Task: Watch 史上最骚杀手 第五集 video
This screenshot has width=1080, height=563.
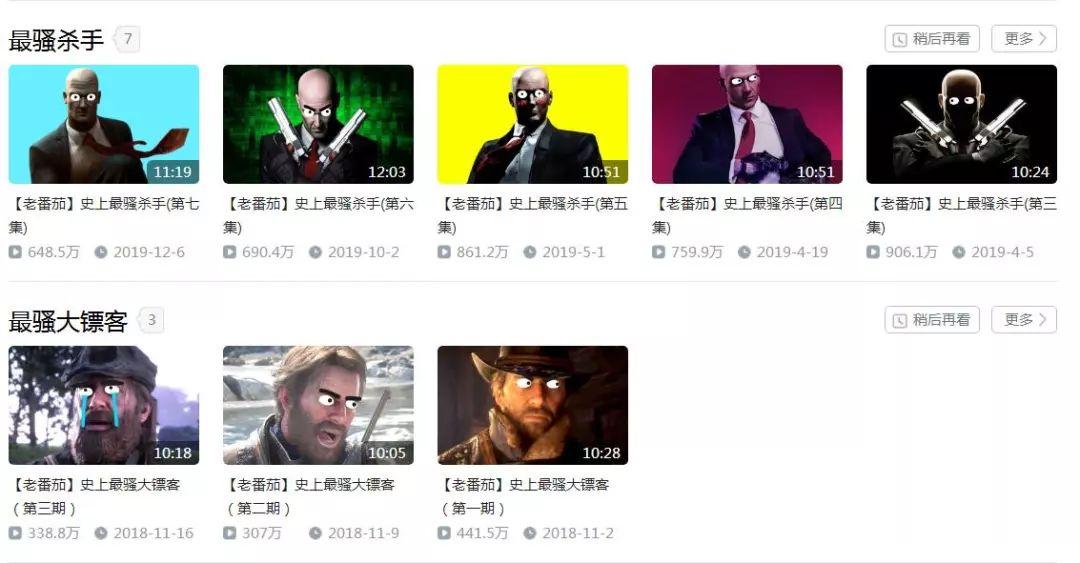Action: coord(532,124)
